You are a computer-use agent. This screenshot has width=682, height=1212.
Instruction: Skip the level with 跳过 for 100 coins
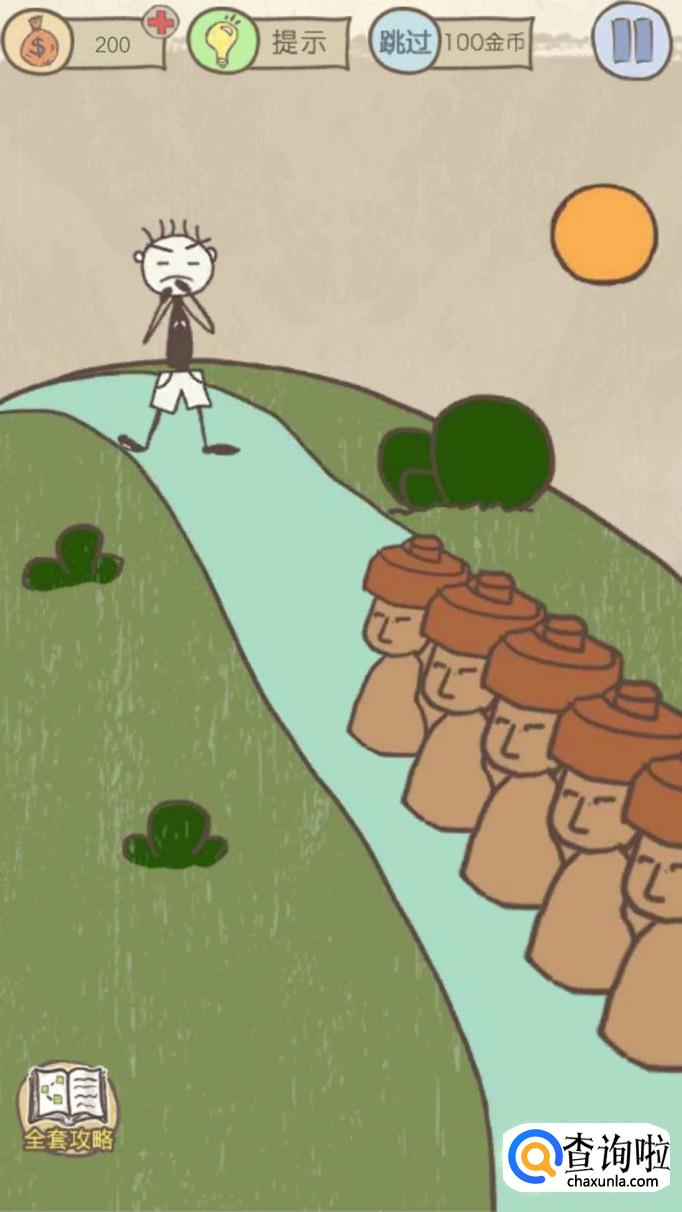pyautogui.click(x=451, y=42)
